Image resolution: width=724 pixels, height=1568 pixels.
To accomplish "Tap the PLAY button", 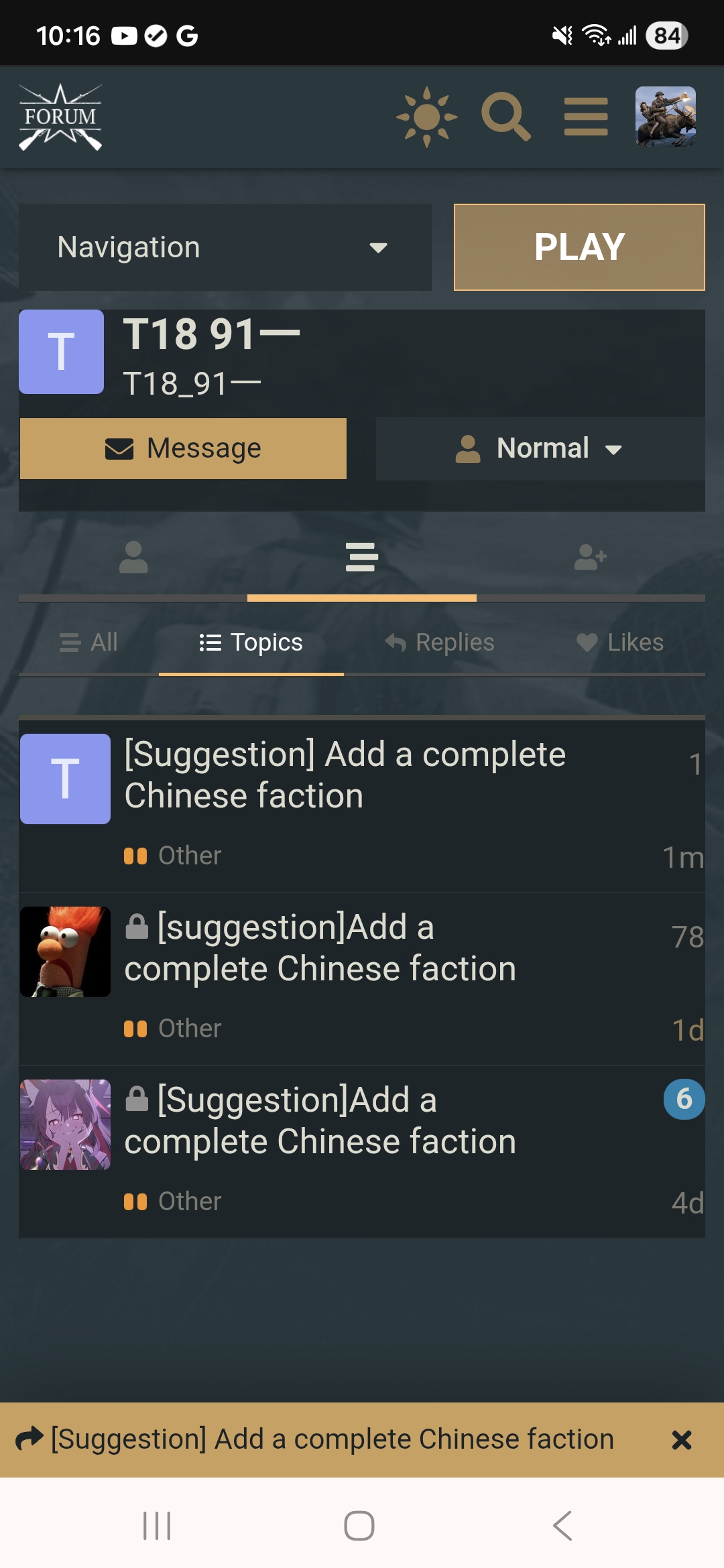I will 579,247.
